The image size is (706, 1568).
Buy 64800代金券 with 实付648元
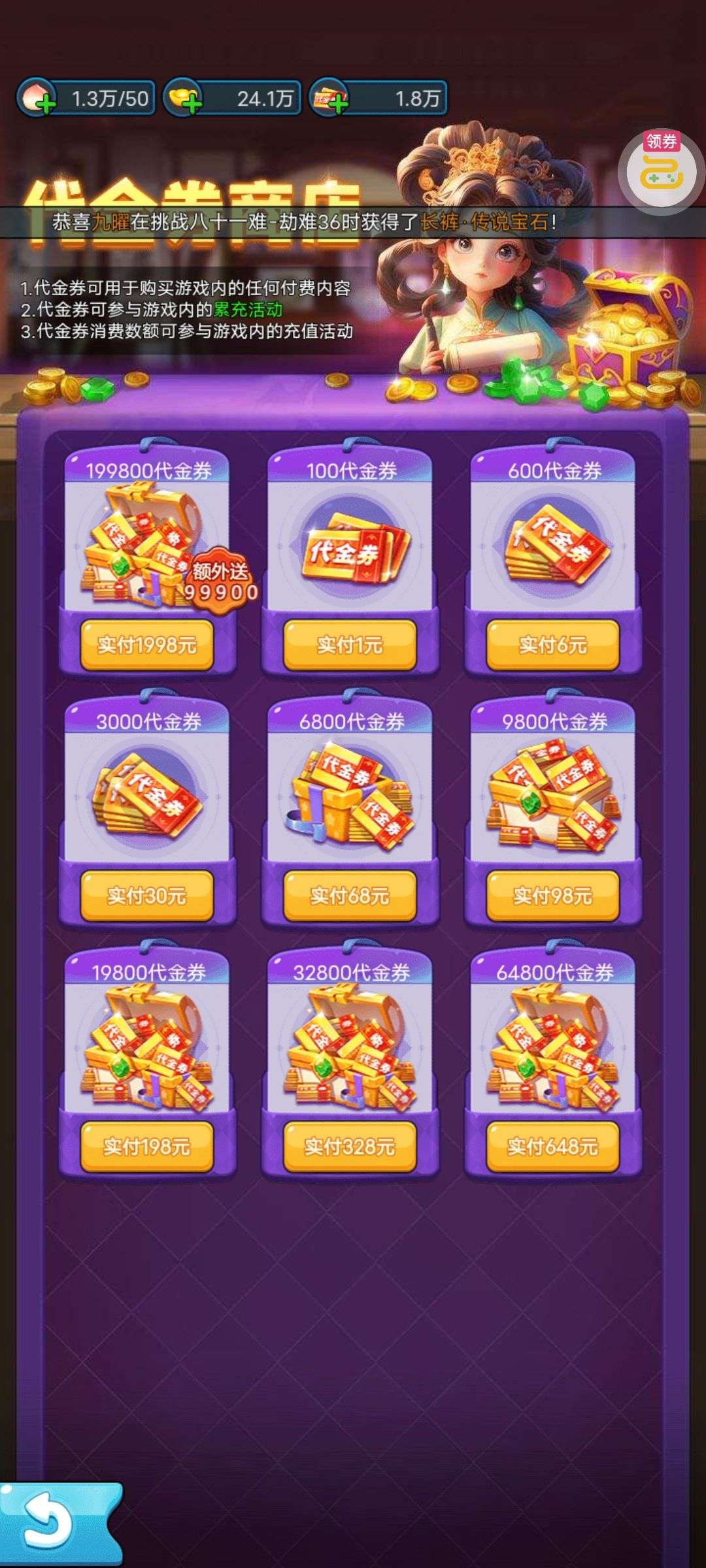tap(552, 1147)
